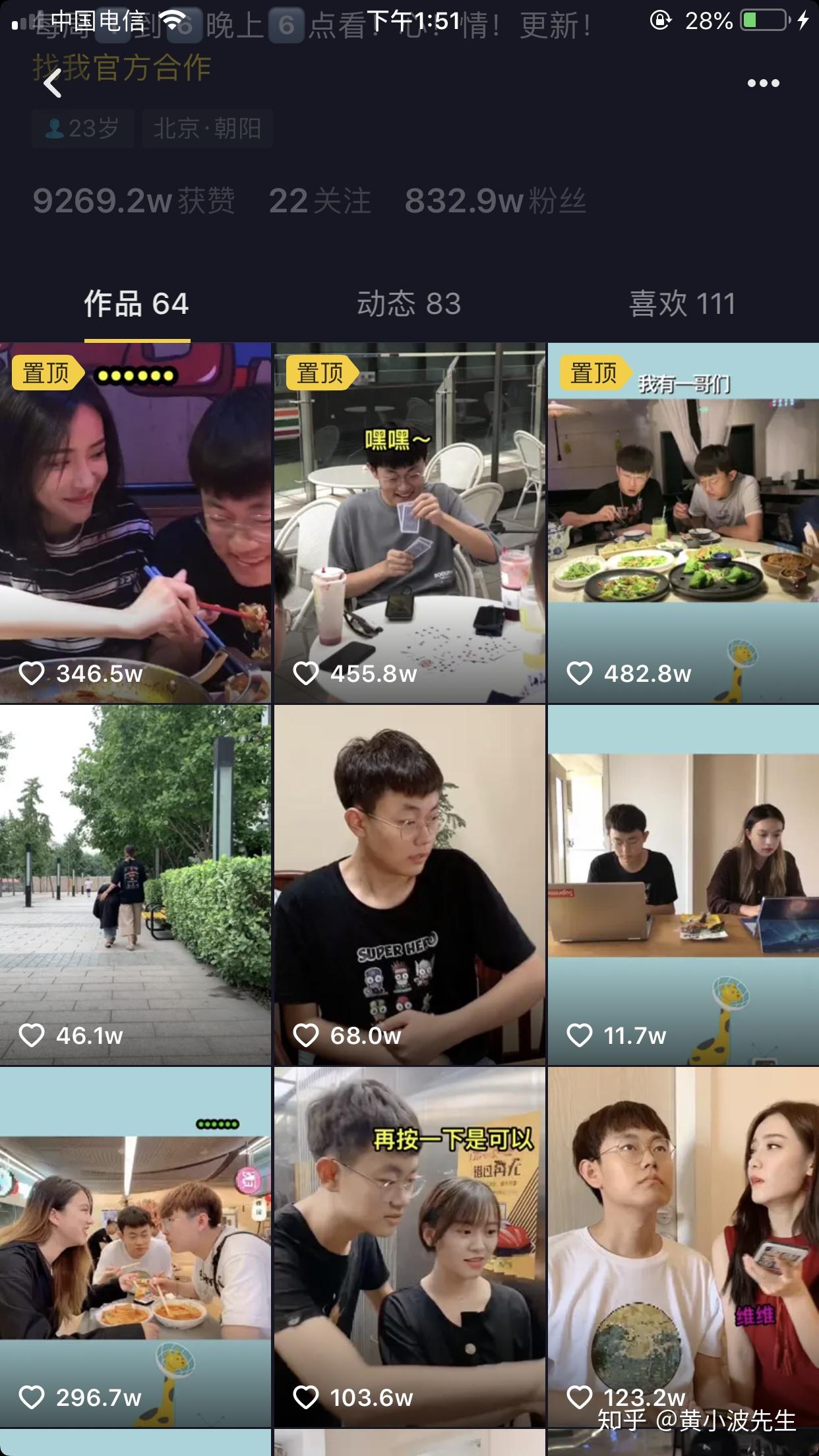Viewport: 819px width, 1456px height.
Task: Switch to the 动态 83 tab
Action: (409, 305)
